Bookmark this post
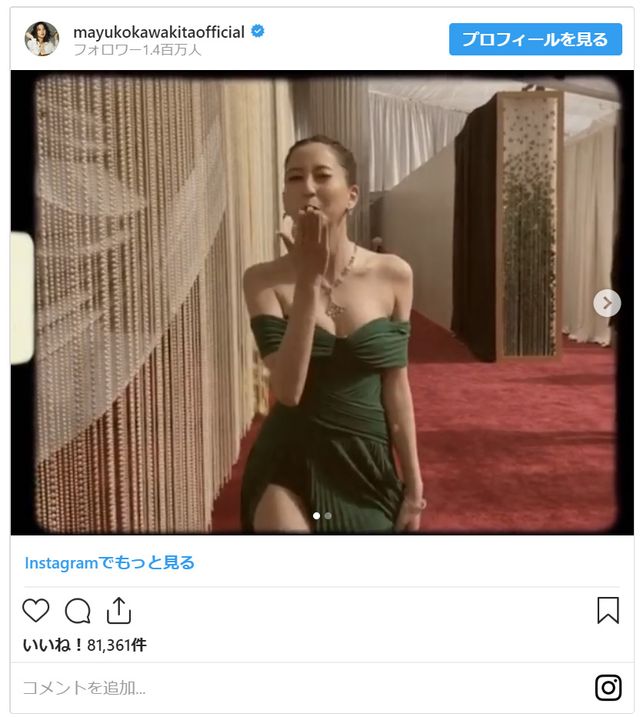 coord(608,610)
